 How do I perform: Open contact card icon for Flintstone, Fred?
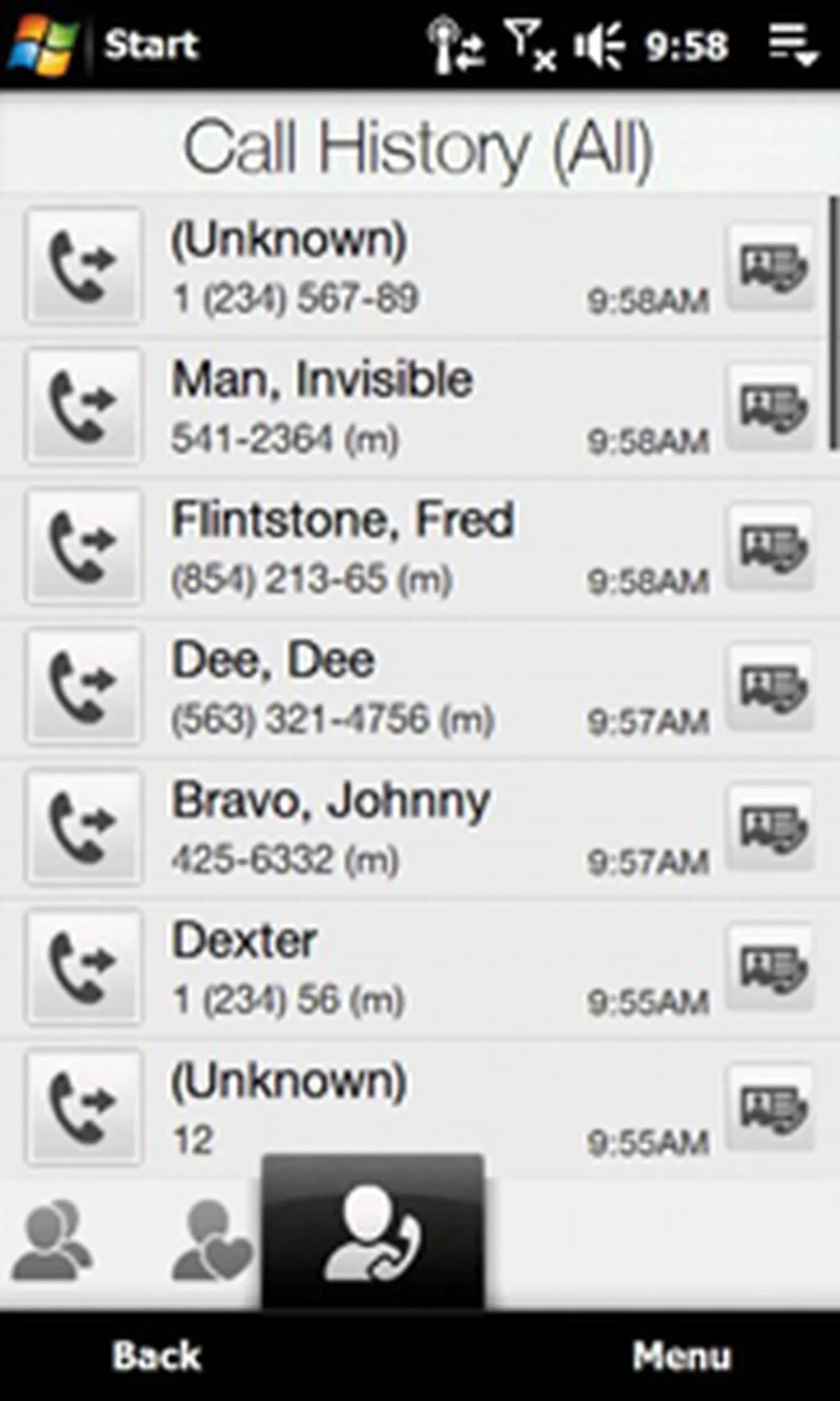coord(772,547)
